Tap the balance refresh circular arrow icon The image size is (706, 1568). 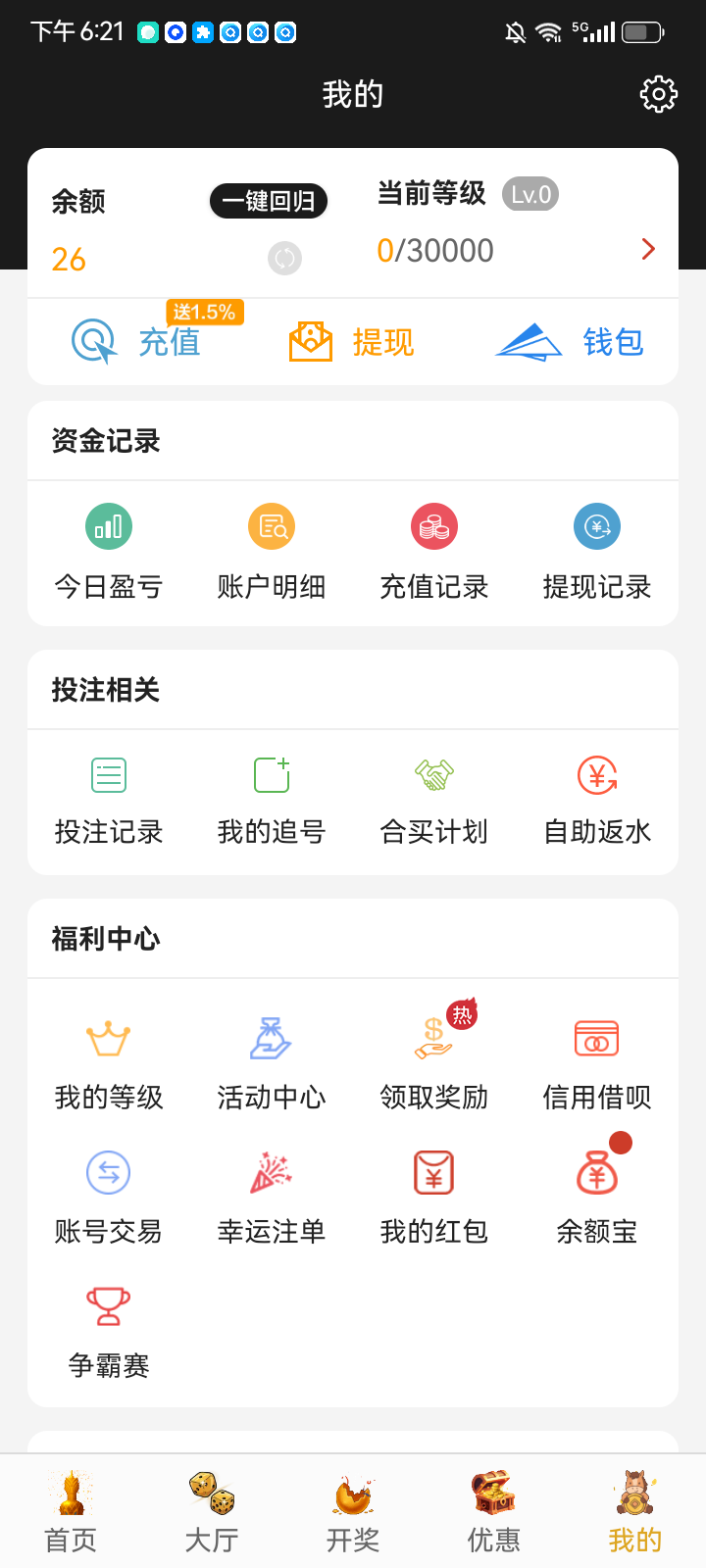(284, 258)
